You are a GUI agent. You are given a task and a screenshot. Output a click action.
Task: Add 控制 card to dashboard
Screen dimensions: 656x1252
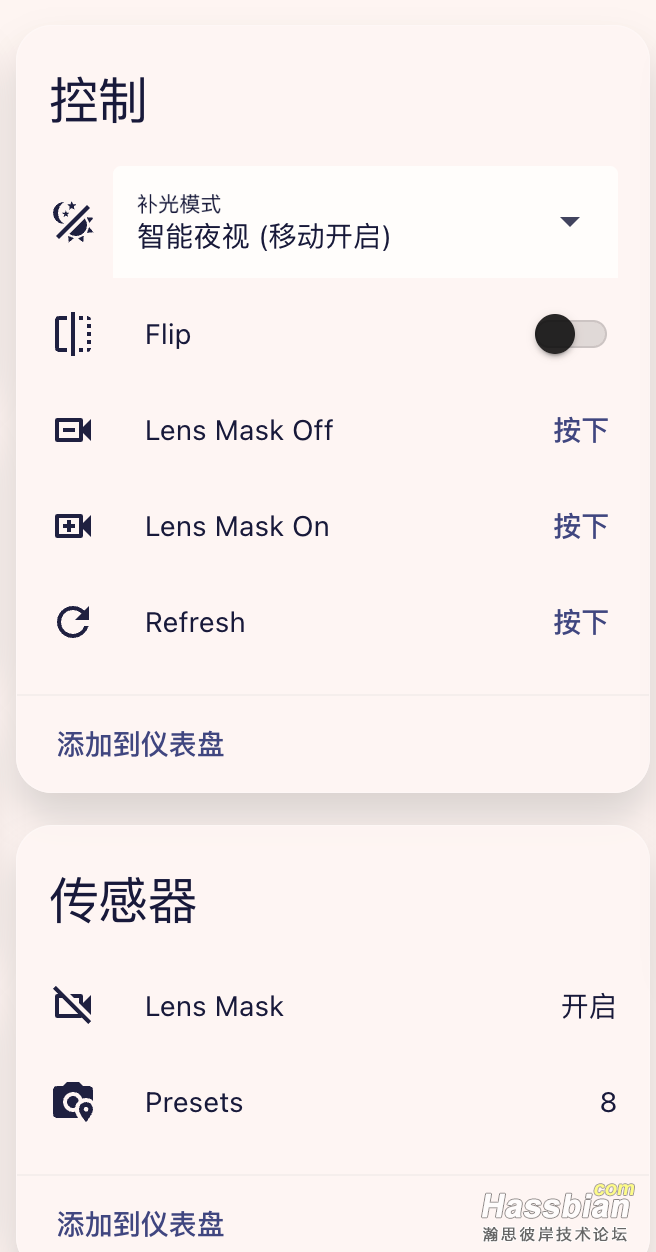[x=141, y=744]
